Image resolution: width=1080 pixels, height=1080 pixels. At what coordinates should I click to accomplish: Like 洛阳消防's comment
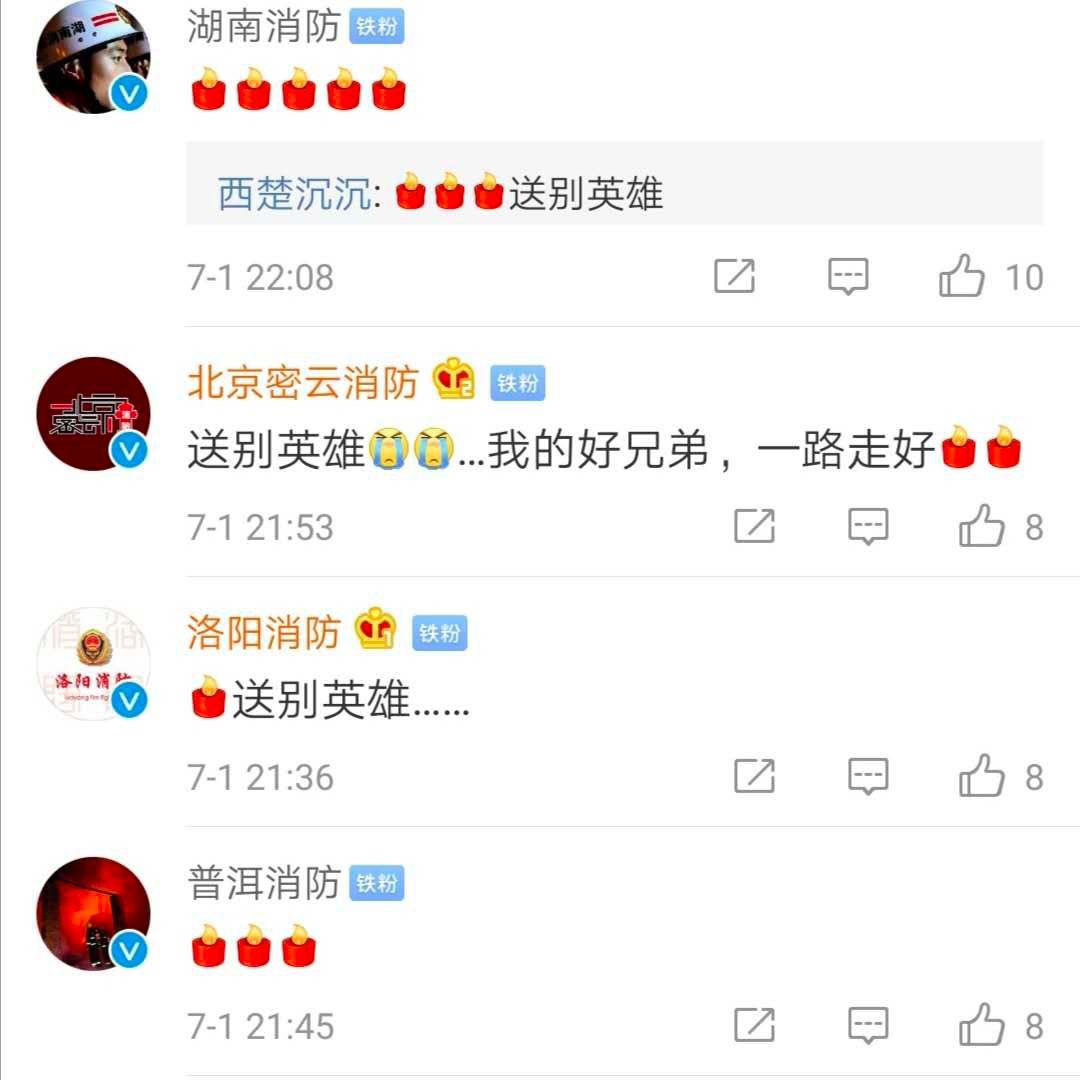point(982,776)
